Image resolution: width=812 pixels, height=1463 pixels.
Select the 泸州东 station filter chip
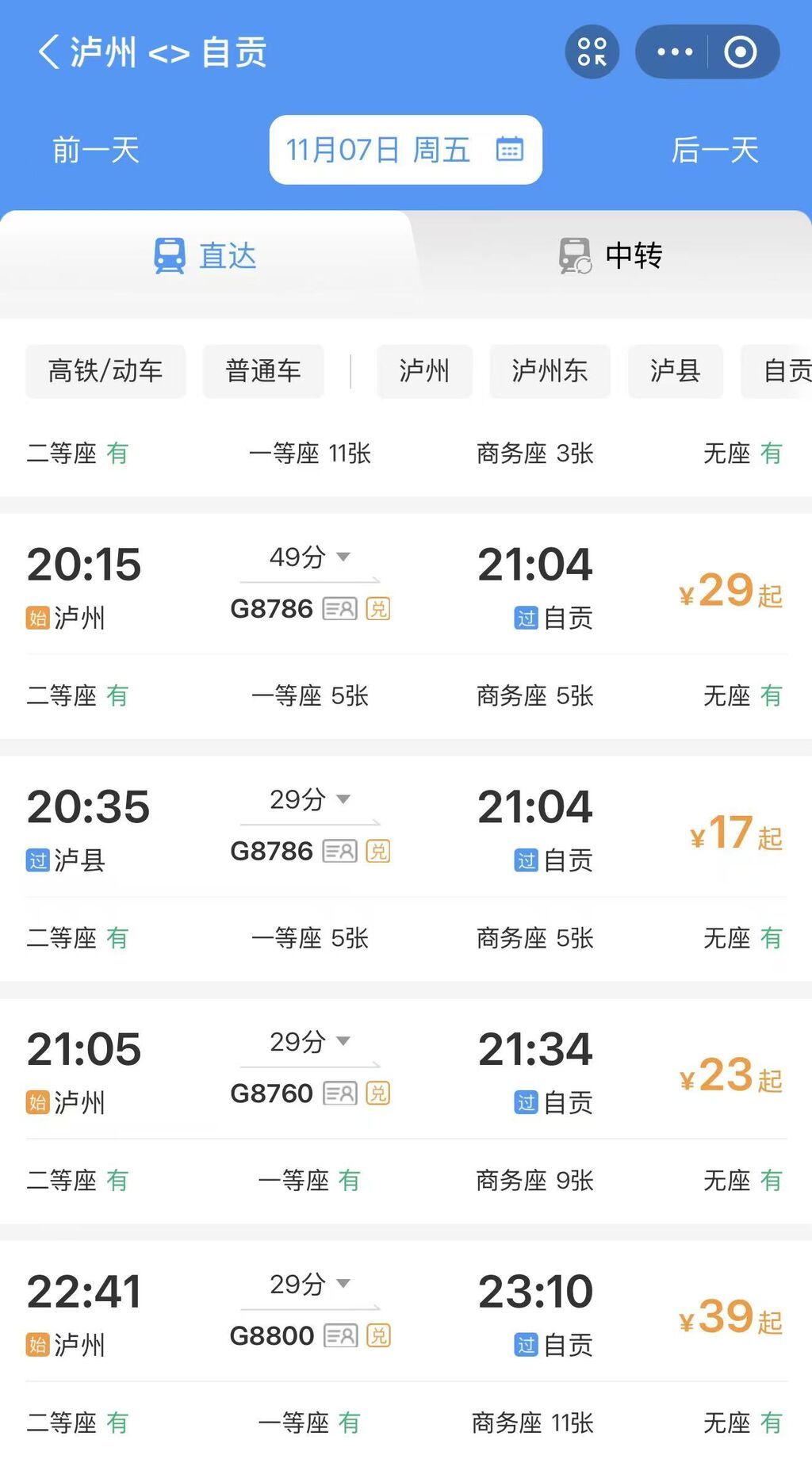[x=550, y=371]
